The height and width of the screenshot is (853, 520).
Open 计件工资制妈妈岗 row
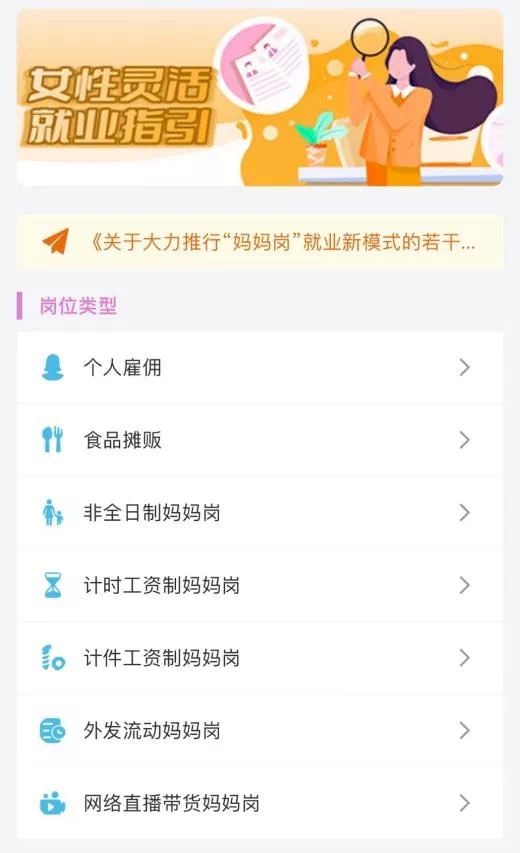(260, 658)
